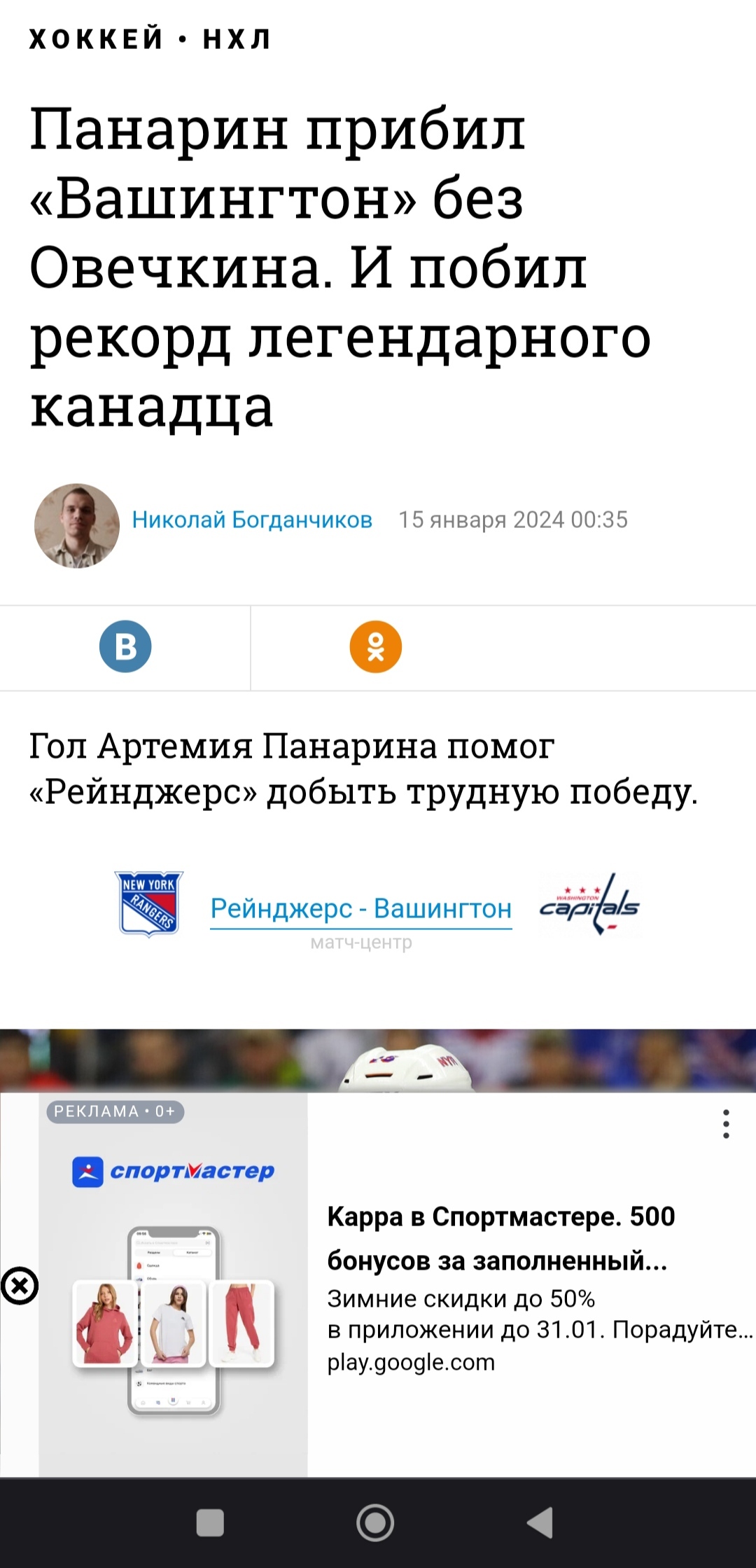Open the Рейнджерс - Вашингтон match center

coord(361,909)
